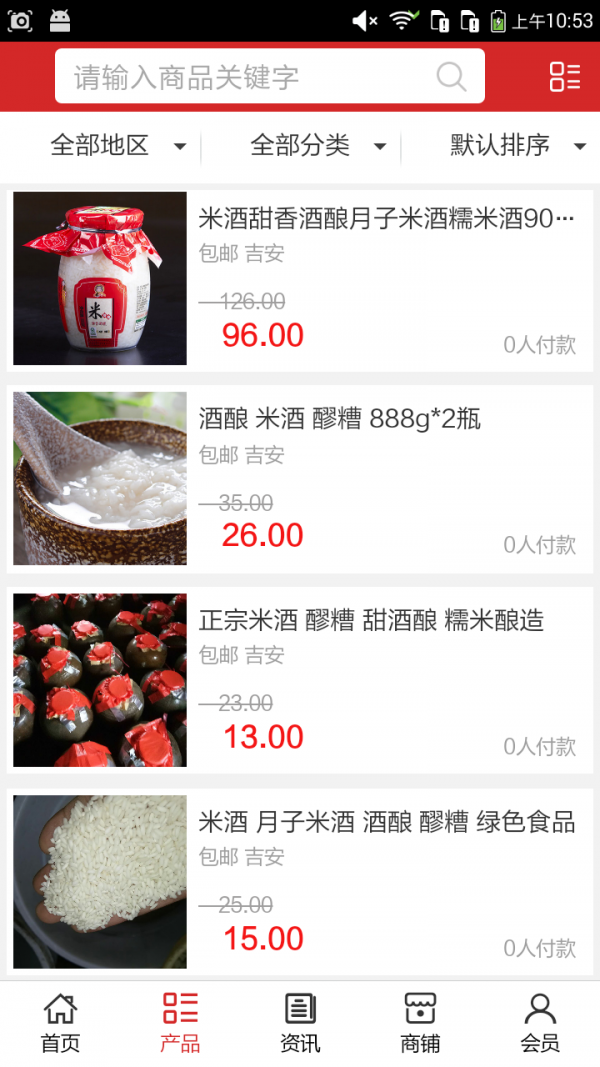Open the 商铺 shops tab
This screenshot has height=1067, width=600.
pos(420,1023)
